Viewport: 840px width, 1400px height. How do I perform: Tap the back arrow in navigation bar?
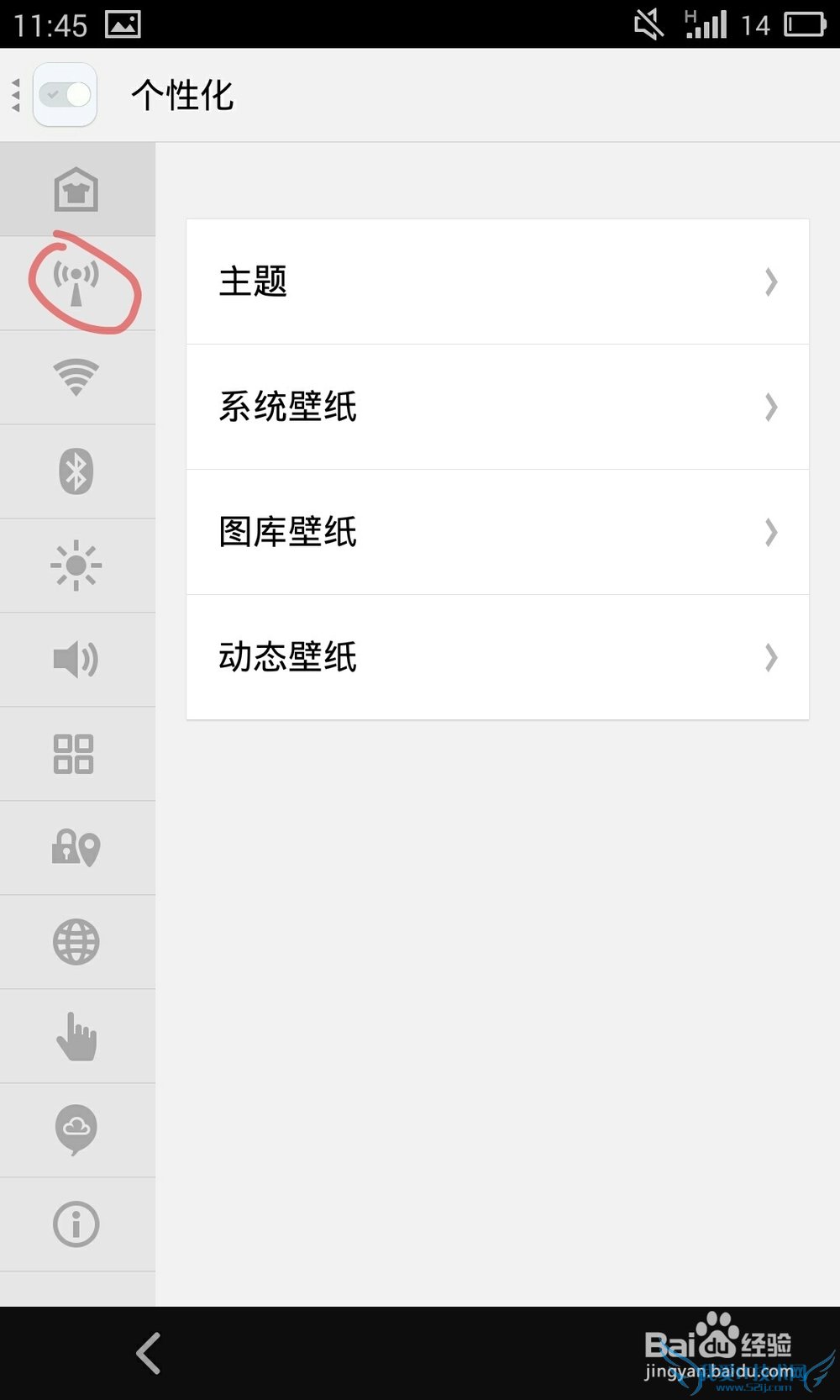pyautogui.click(x=150, y=1353)
